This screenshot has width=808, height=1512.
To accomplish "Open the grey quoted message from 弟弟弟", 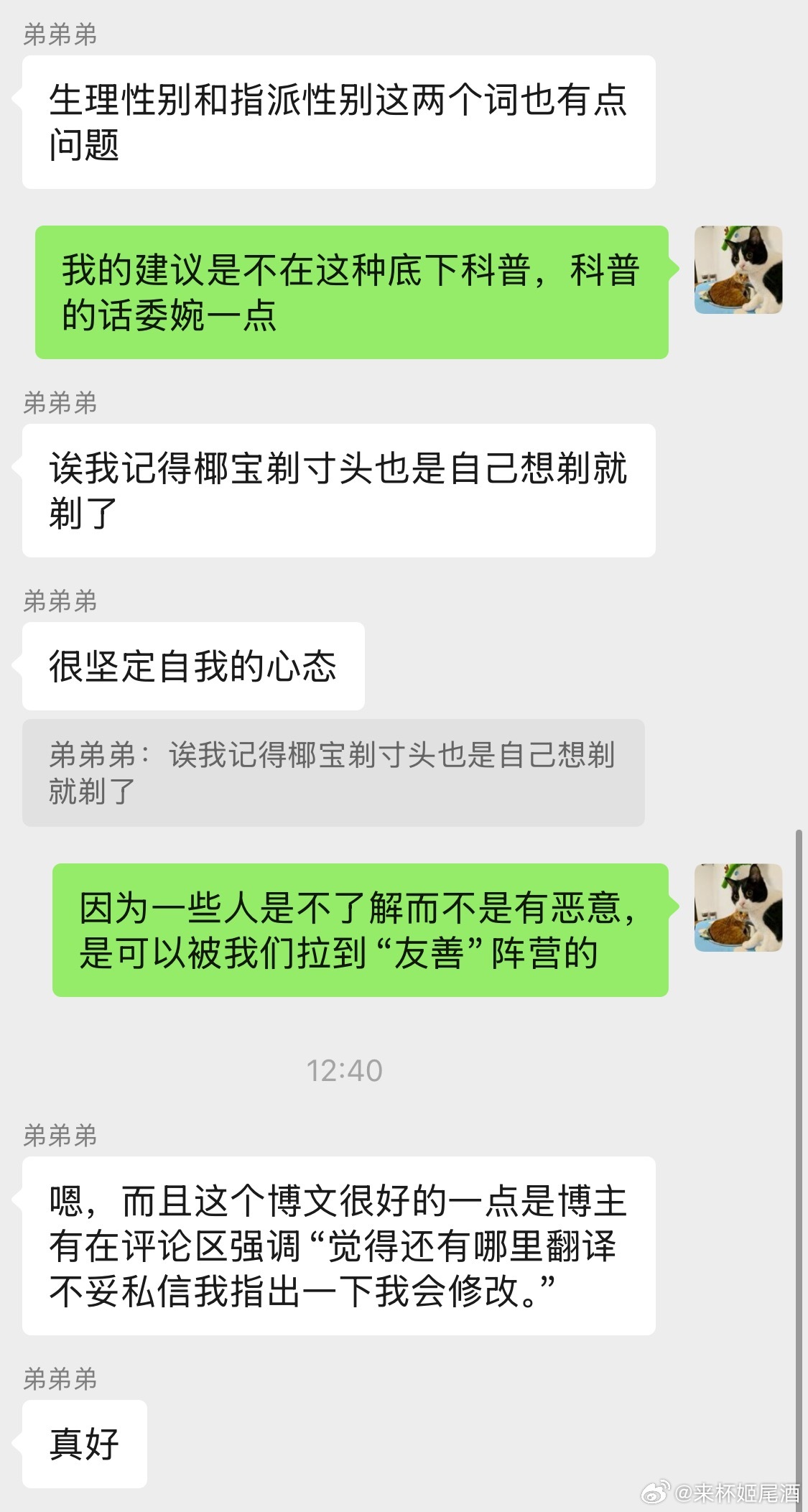I will (x=333, y=773).
